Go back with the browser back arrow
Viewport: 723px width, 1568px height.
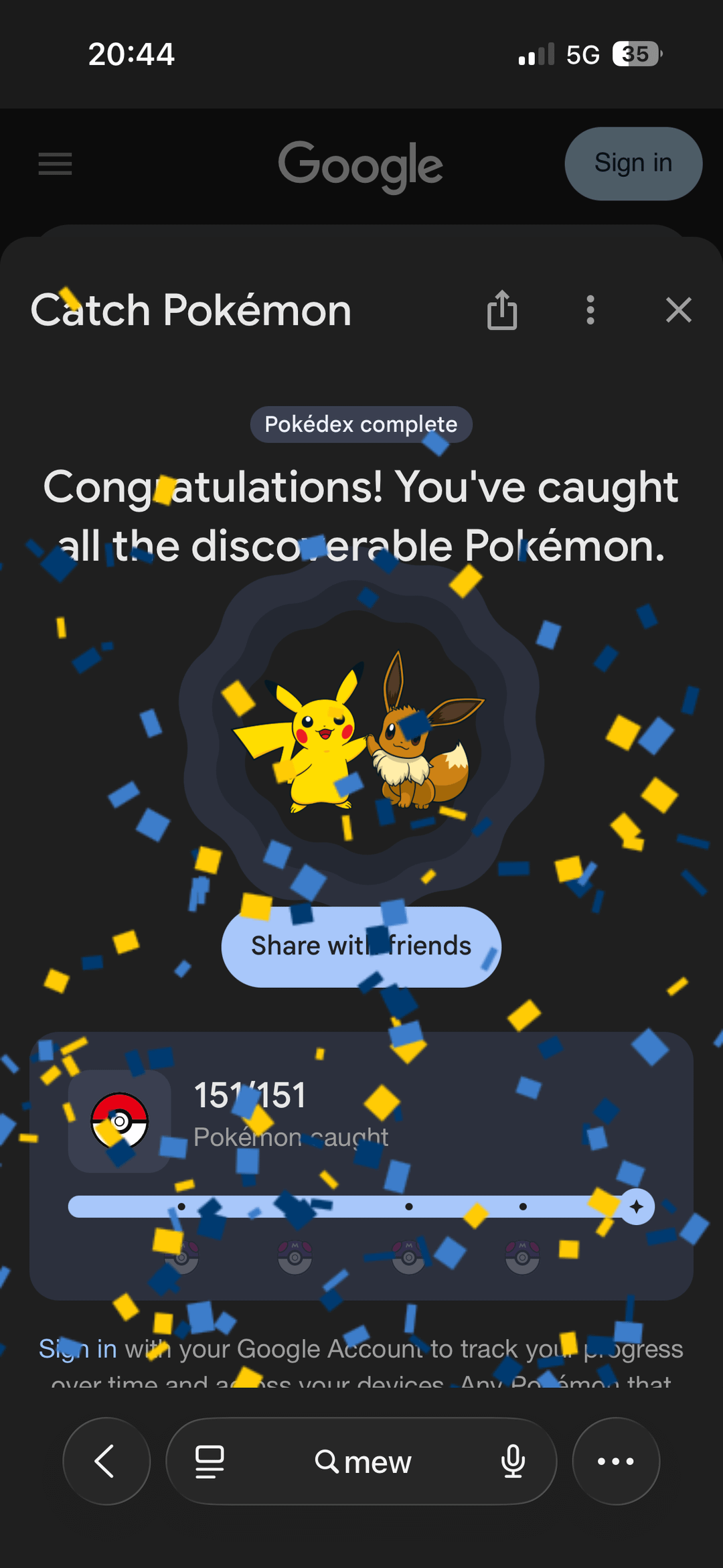pos(106,1461)
